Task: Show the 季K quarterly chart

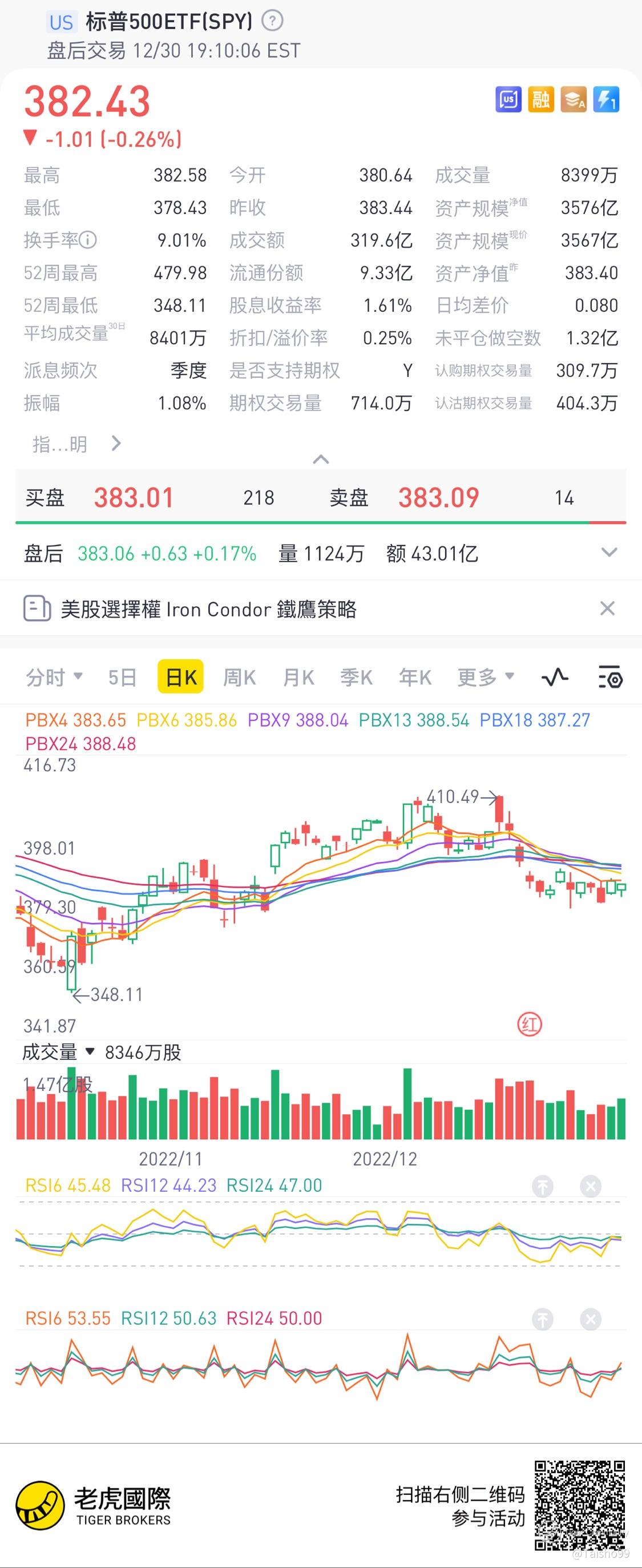Action: click(x=356, y=677)
